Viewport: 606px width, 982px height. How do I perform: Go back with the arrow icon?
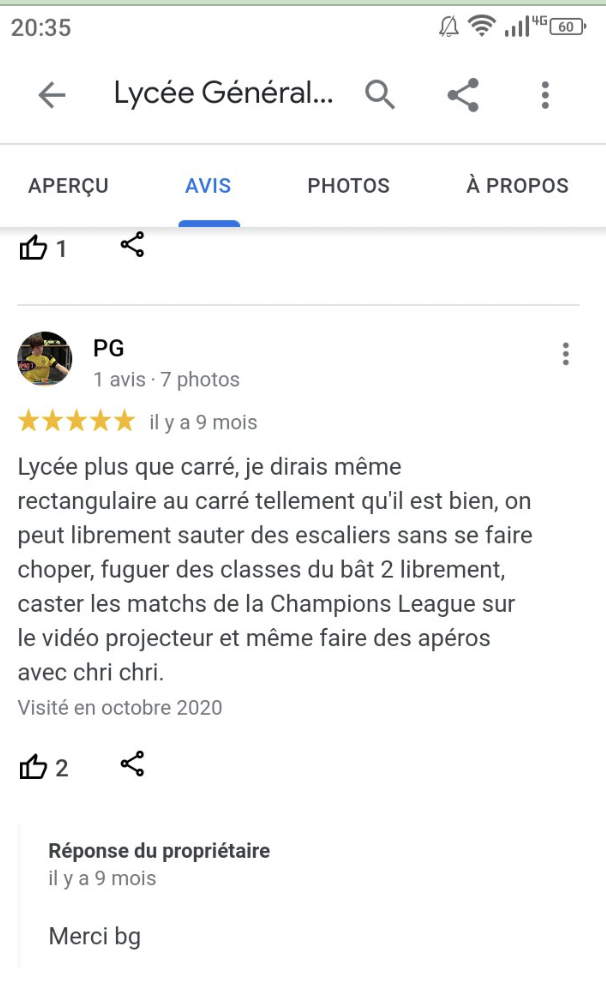[51, 95]
